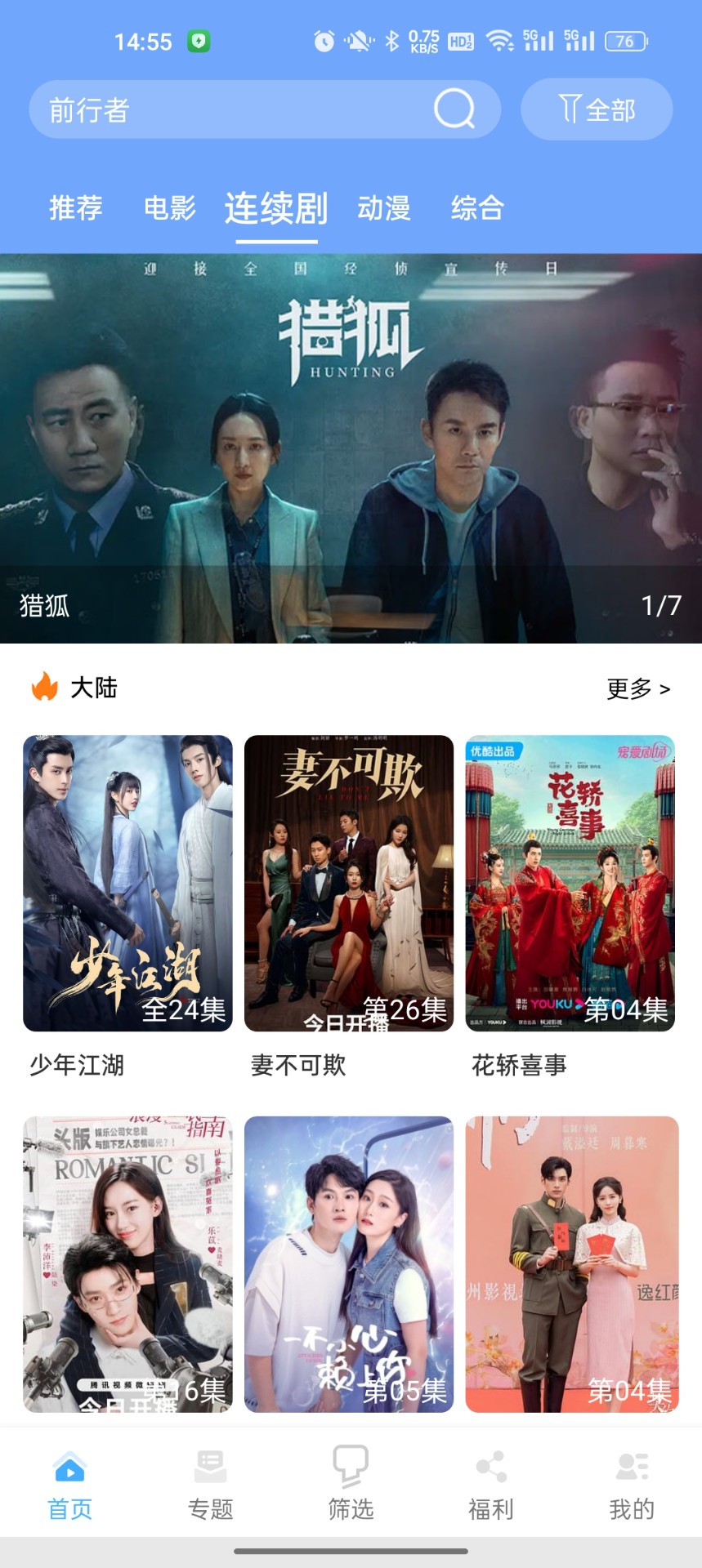Return to the 推荐 tab
The image size is (702, 1568).
[75, 210]
